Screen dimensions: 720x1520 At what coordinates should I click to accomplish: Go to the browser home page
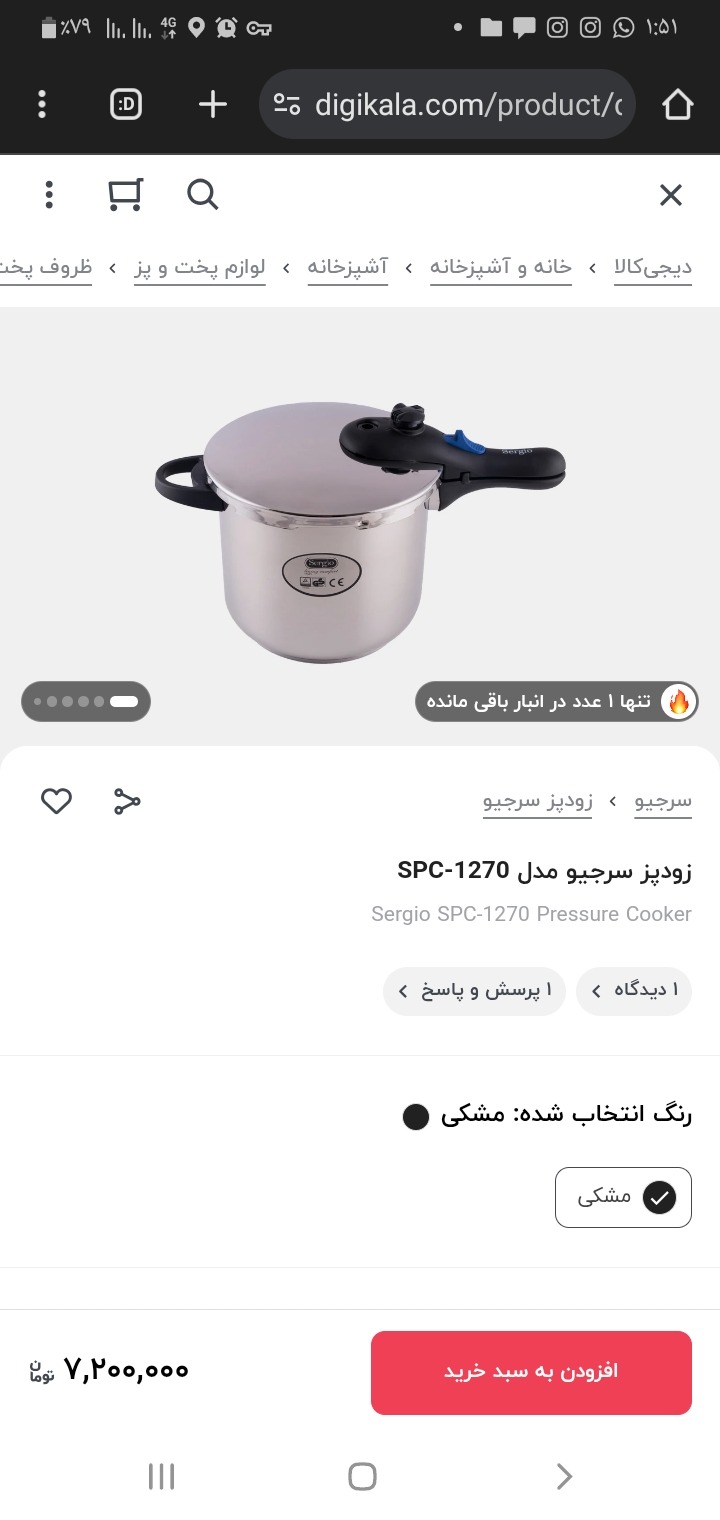[x=677, y=104]
